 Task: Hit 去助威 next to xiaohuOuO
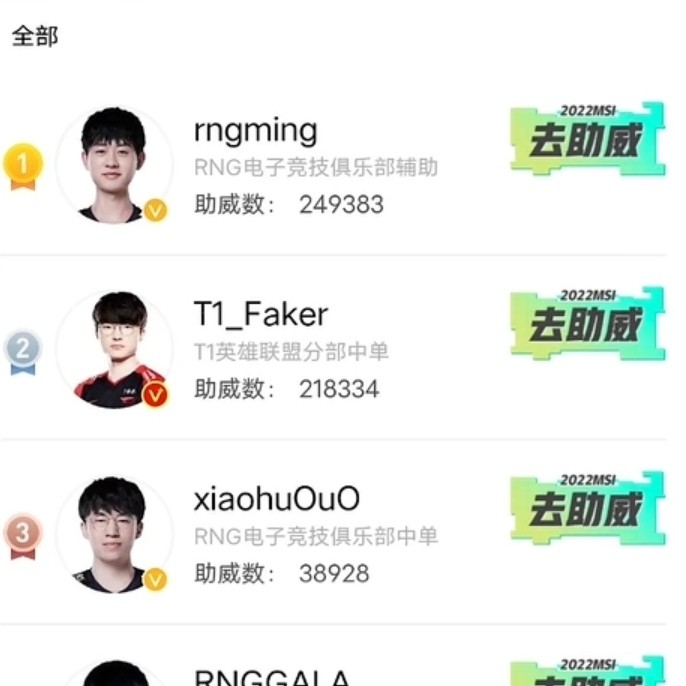point(586,510)
